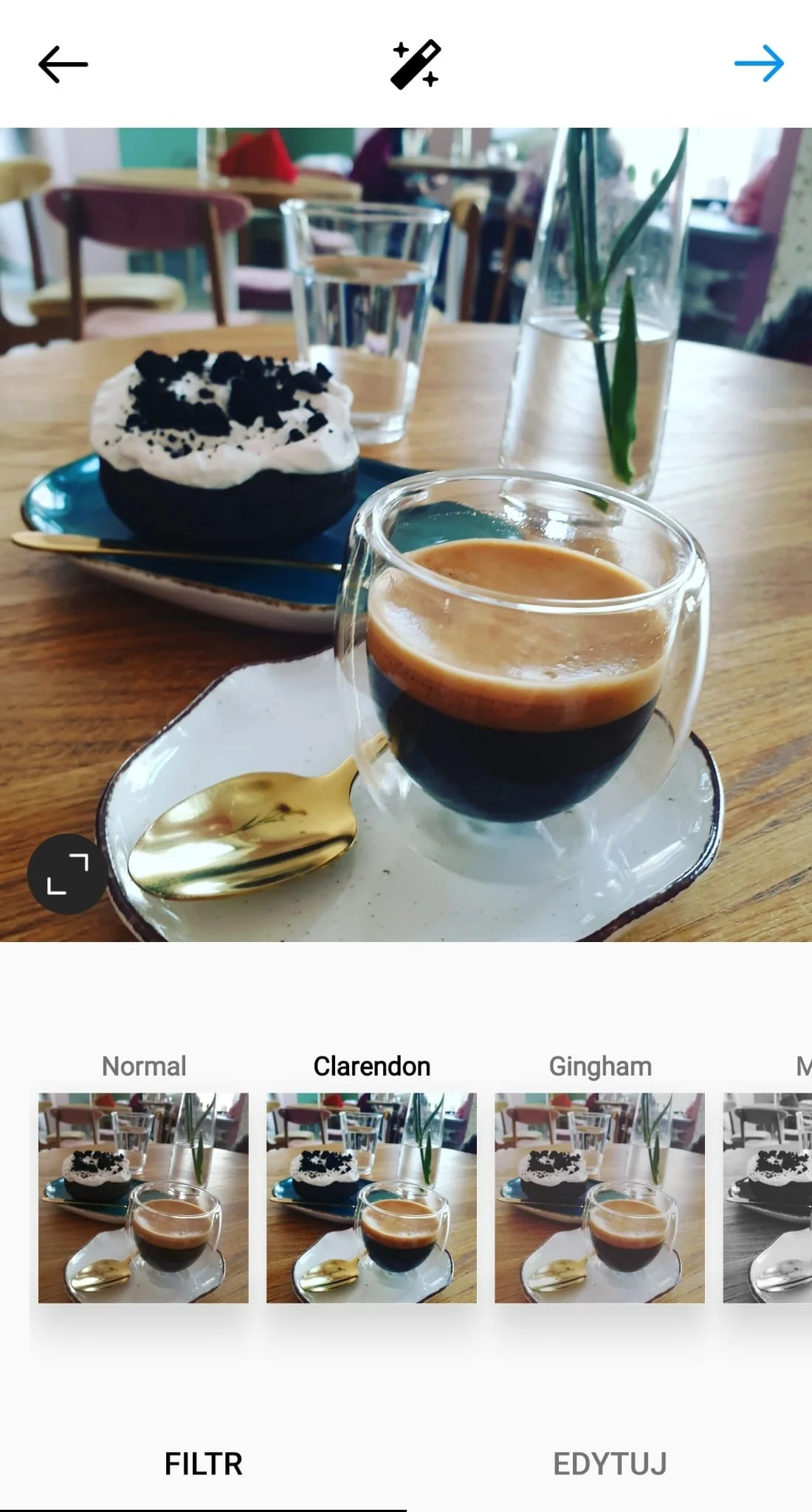Toggle the photo crop expand button
The width and height of the screenshot is (812, 1512).
pyautogui.click(x=67, y=874)
